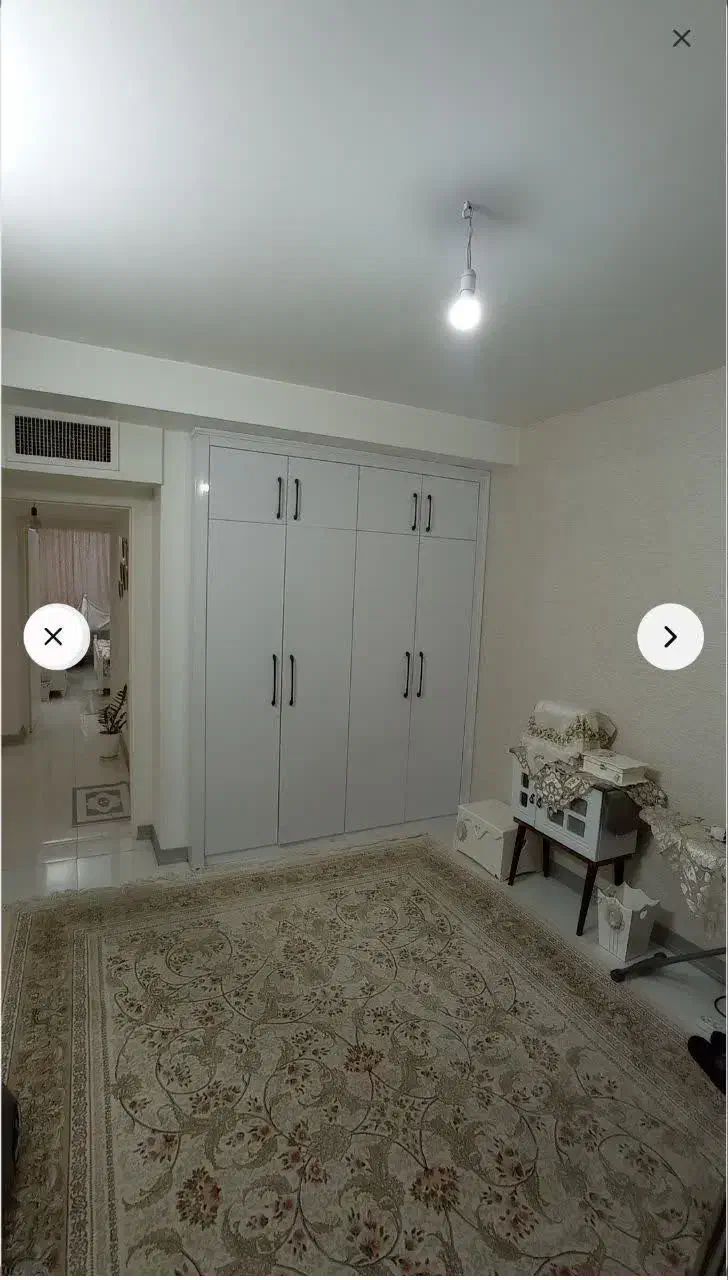
Task: Close the photo viewer with the corner X
Action: (681, 38)
